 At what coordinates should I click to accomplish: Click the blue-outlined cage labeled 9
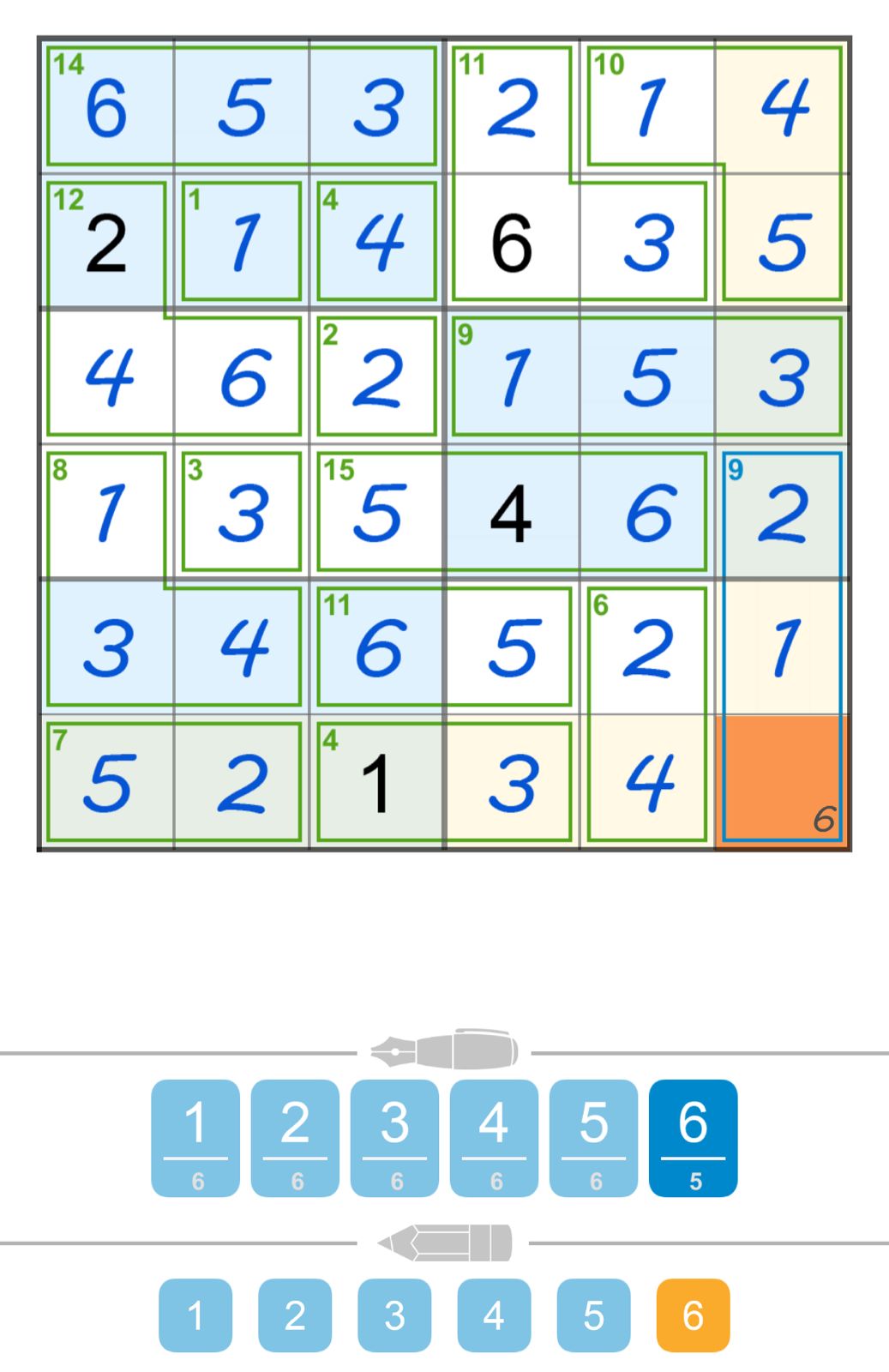pos(782,510)
